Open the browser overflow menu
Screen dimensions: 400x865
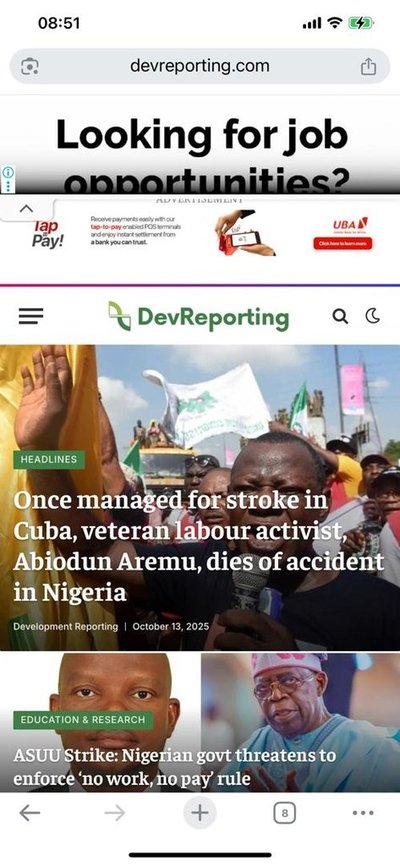[x=363, y=813]
